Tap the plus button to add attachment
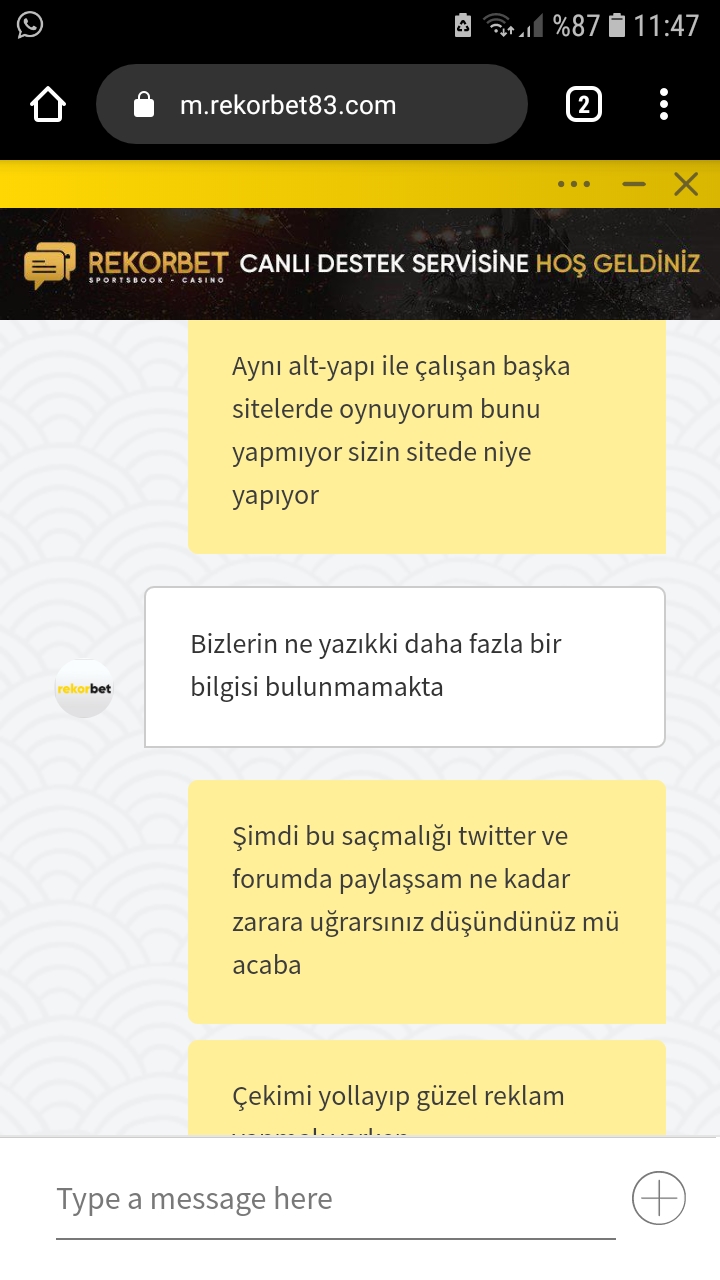Viewport: 720px width, 1280px height. coord(659,1198)
